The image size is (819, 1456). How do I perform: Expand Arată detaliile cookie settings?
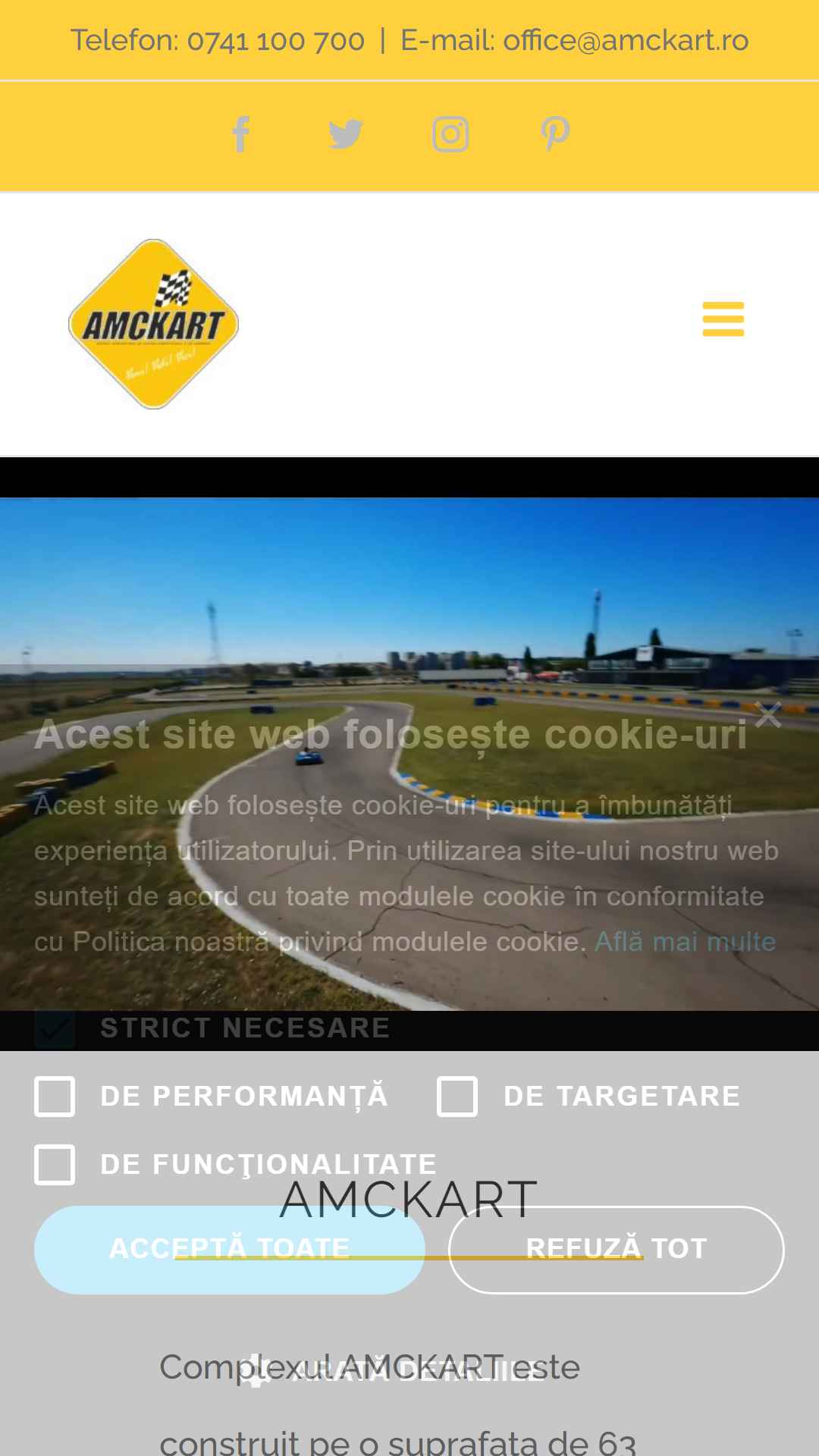coord(394,1371)
